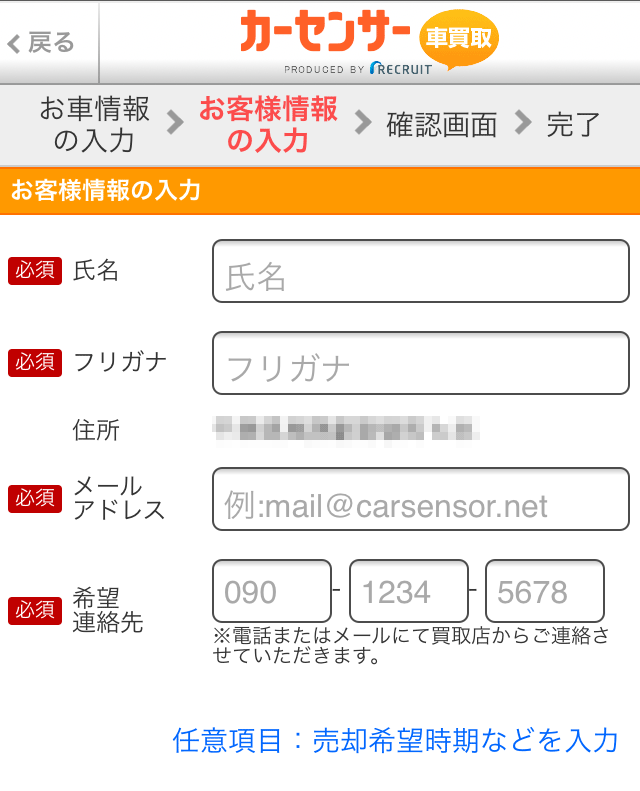The image size is (640, 791).
Task: Select the フリガナ input field
Action: pos(420,364)
